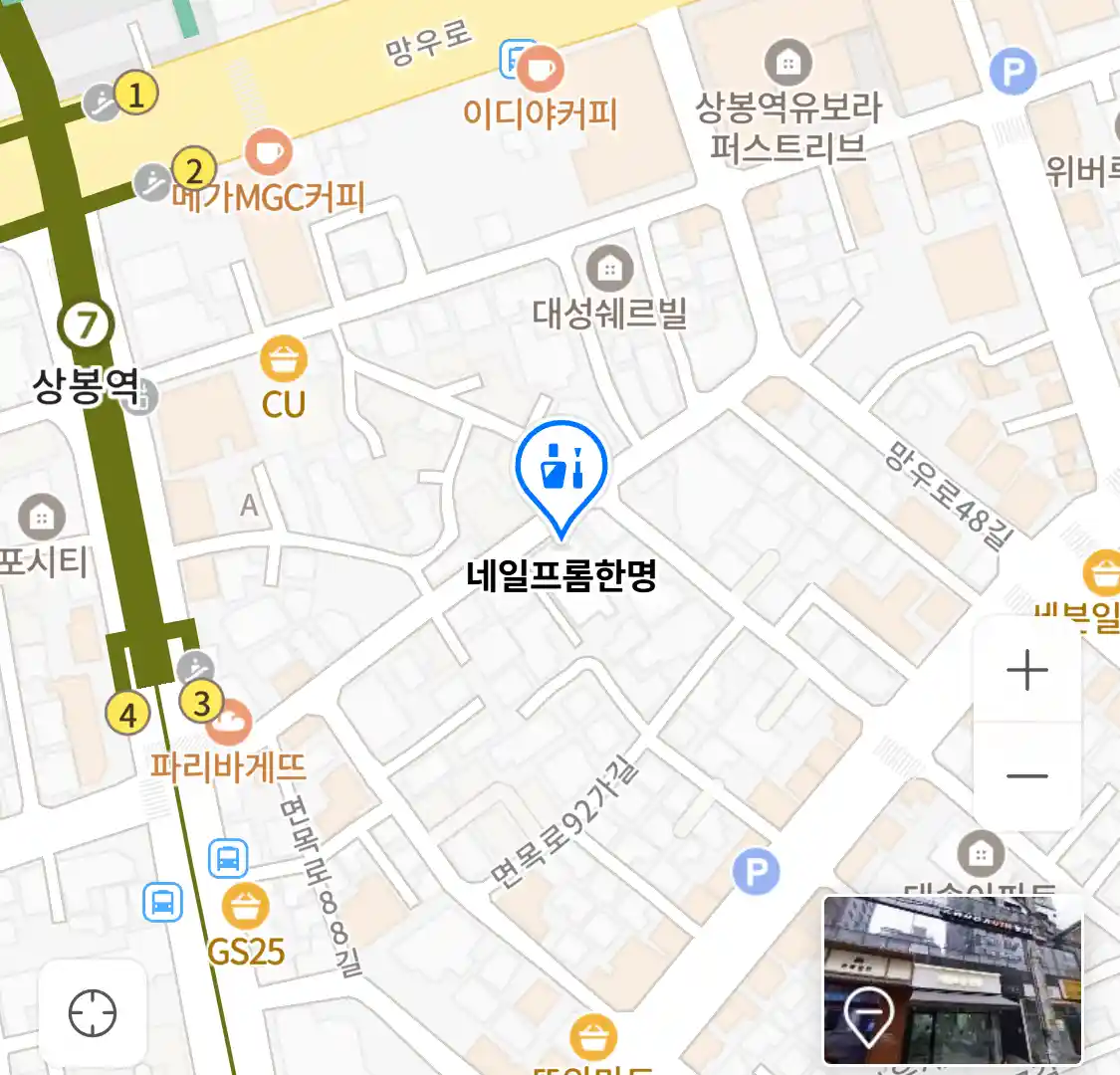Select the CU convenience store marker

pyautogui.click(x=284, y=360)
